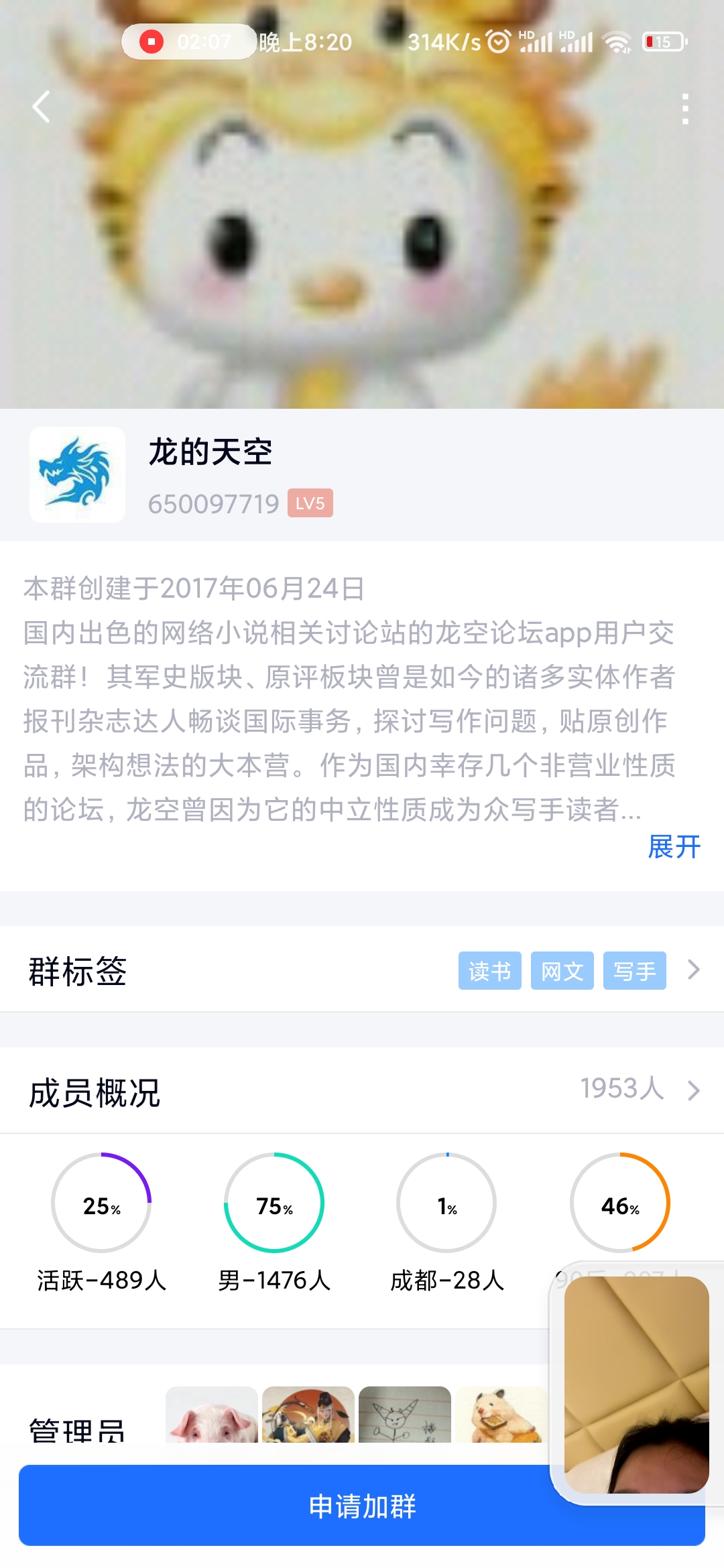This screenshot has height=1568, width=724.
Task: Open the three-dot overflow menu
Action: point(684,107)
